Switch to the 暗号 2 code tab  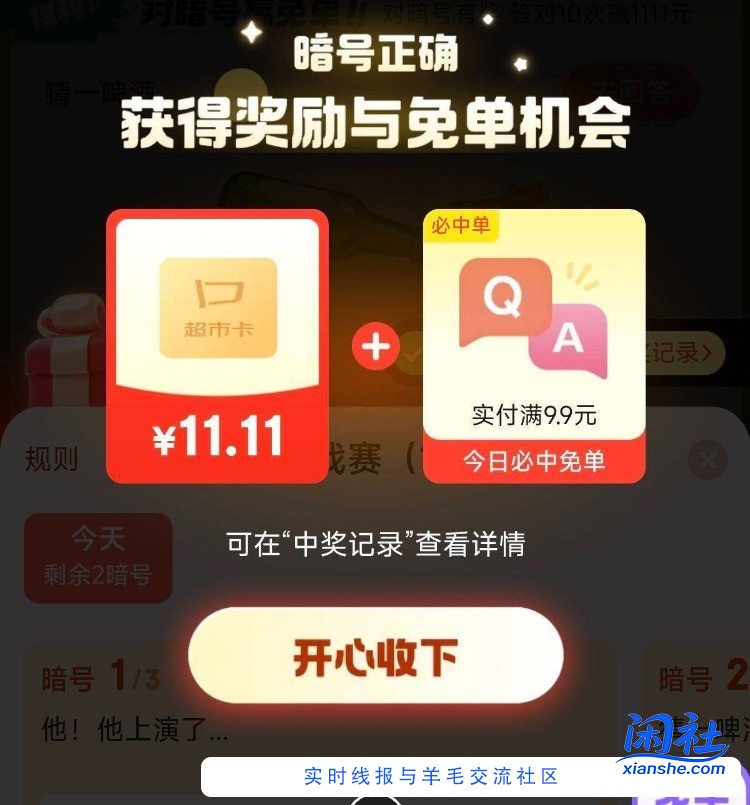tap(700, 678)
